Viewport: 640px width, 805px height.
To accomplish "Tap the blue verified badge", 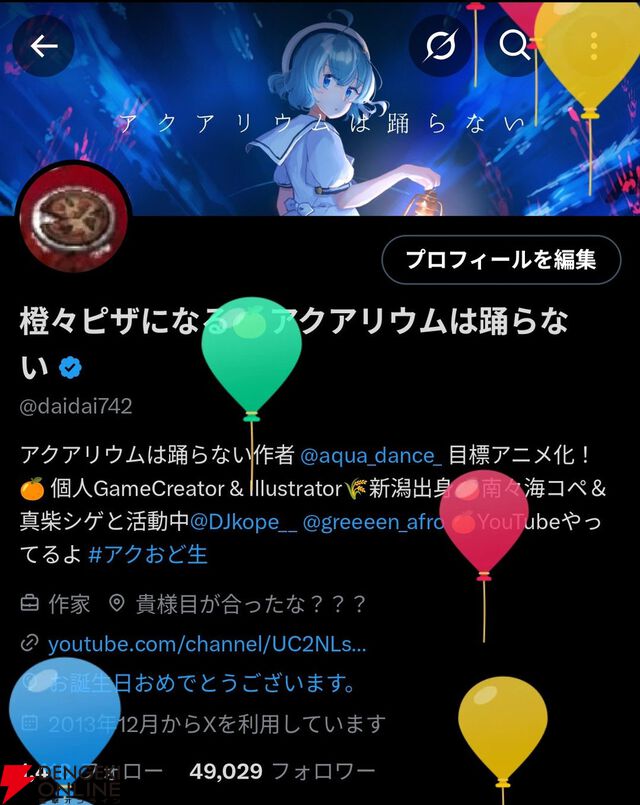I will pos(70,368).
